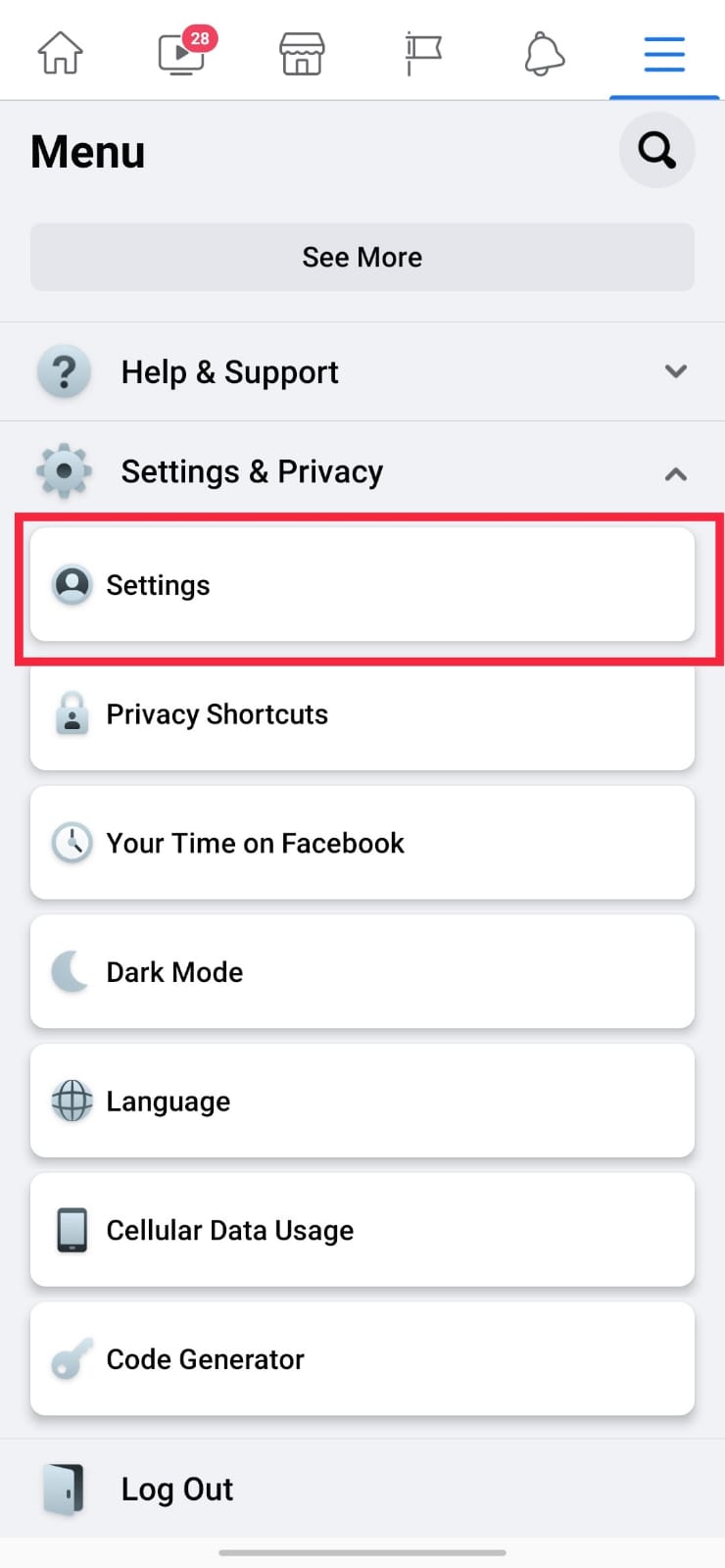The width and height of the screenshot is (725, 1568).
Task: Open the notifications bell tab
Action: (544, 53)
